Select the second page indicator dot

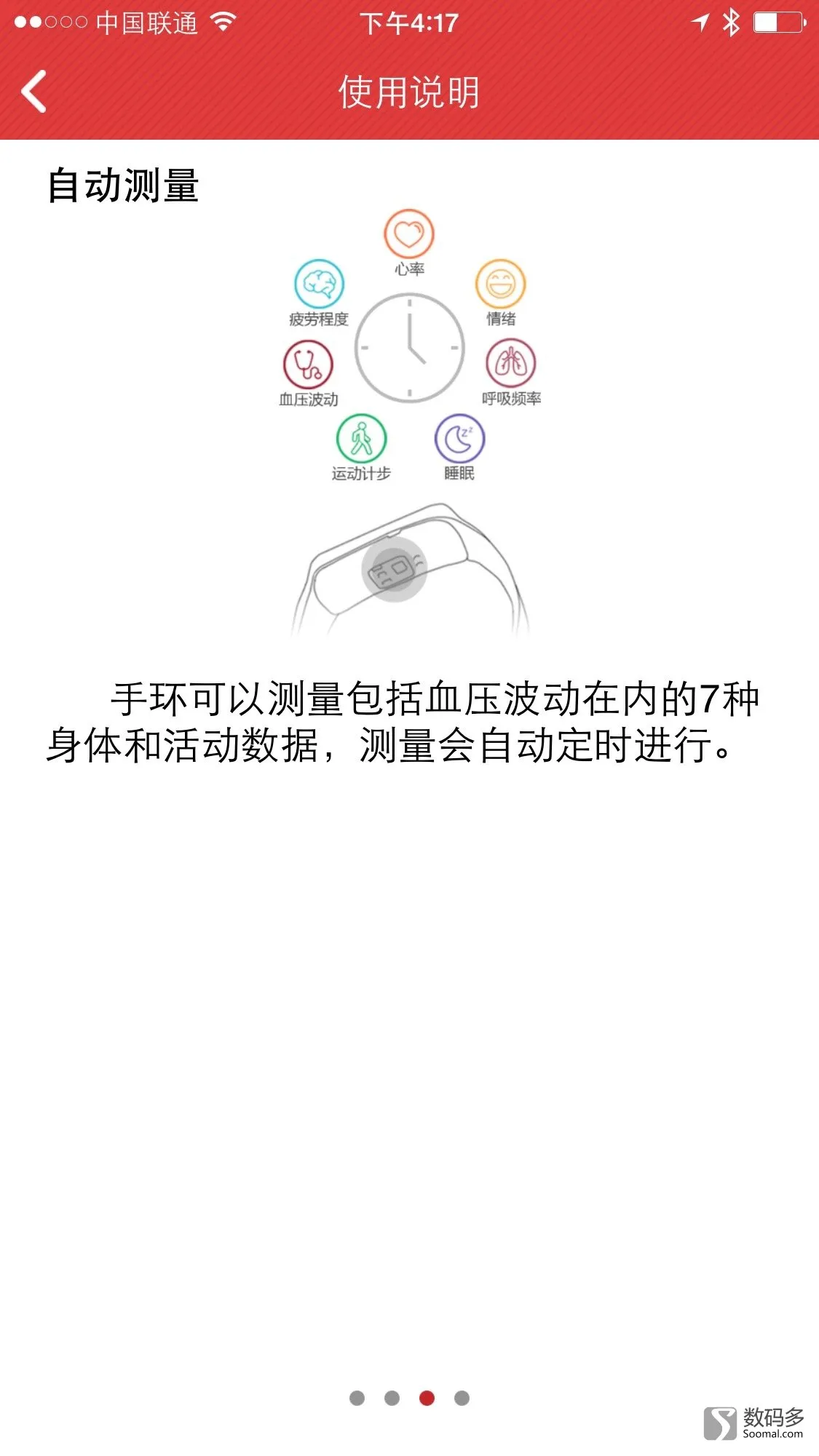(x=392, y=1398)
